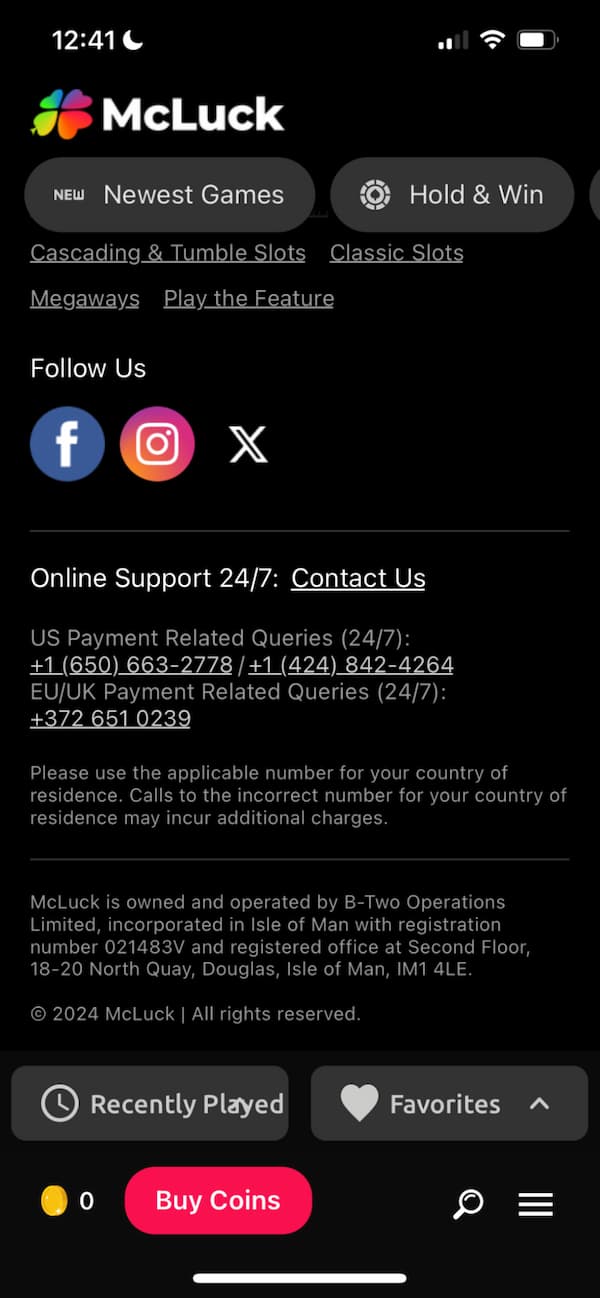The width and height of the screenshot is (600, 1298).
Task: Open Cascading & Tumble Slots link
Action: 168,253
